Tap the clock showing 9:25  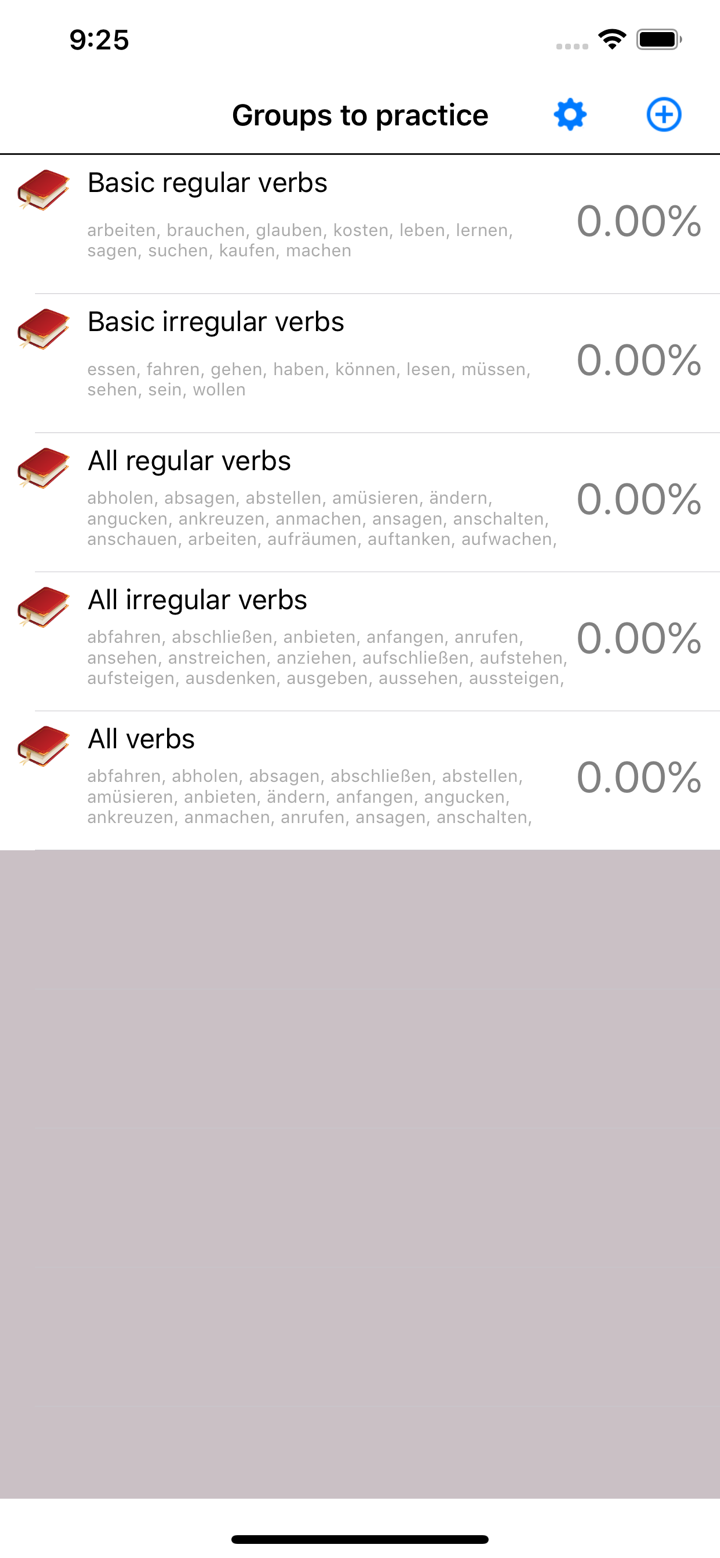101,40
